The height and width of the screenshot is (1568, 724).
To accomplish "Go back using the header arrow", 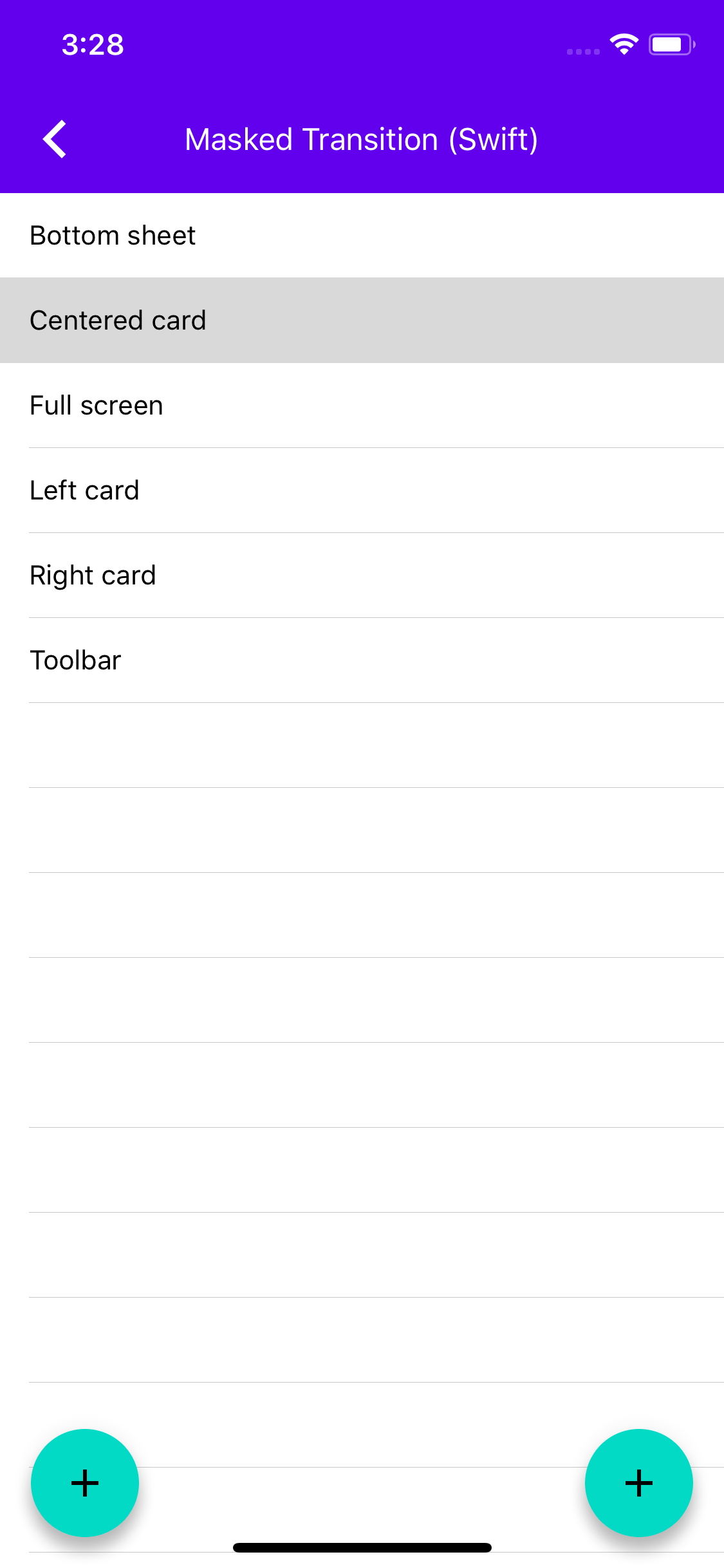I will click(x=55, y=139).
